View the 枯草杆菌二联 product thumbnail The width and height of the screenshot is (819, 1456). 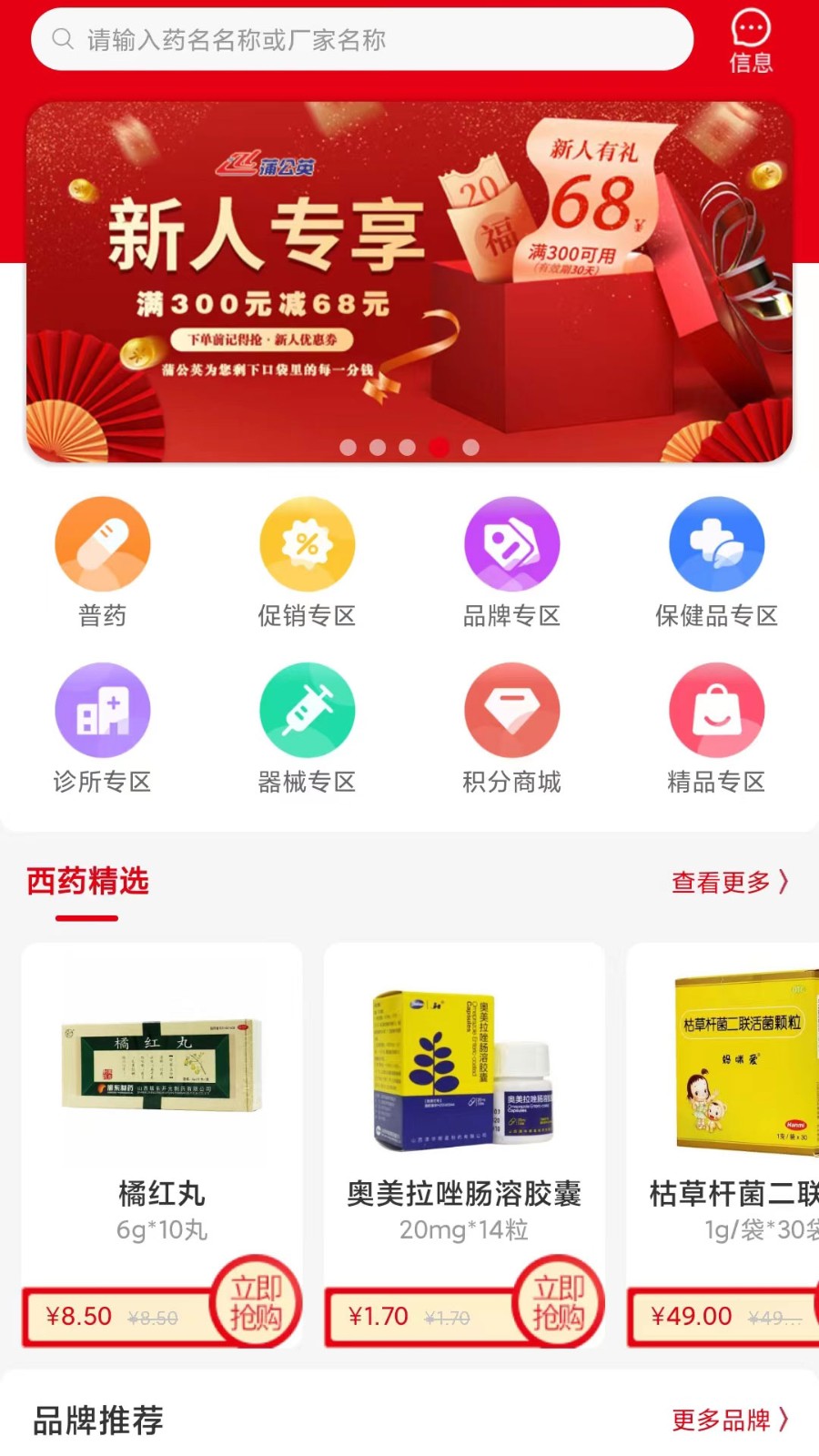742,1060
